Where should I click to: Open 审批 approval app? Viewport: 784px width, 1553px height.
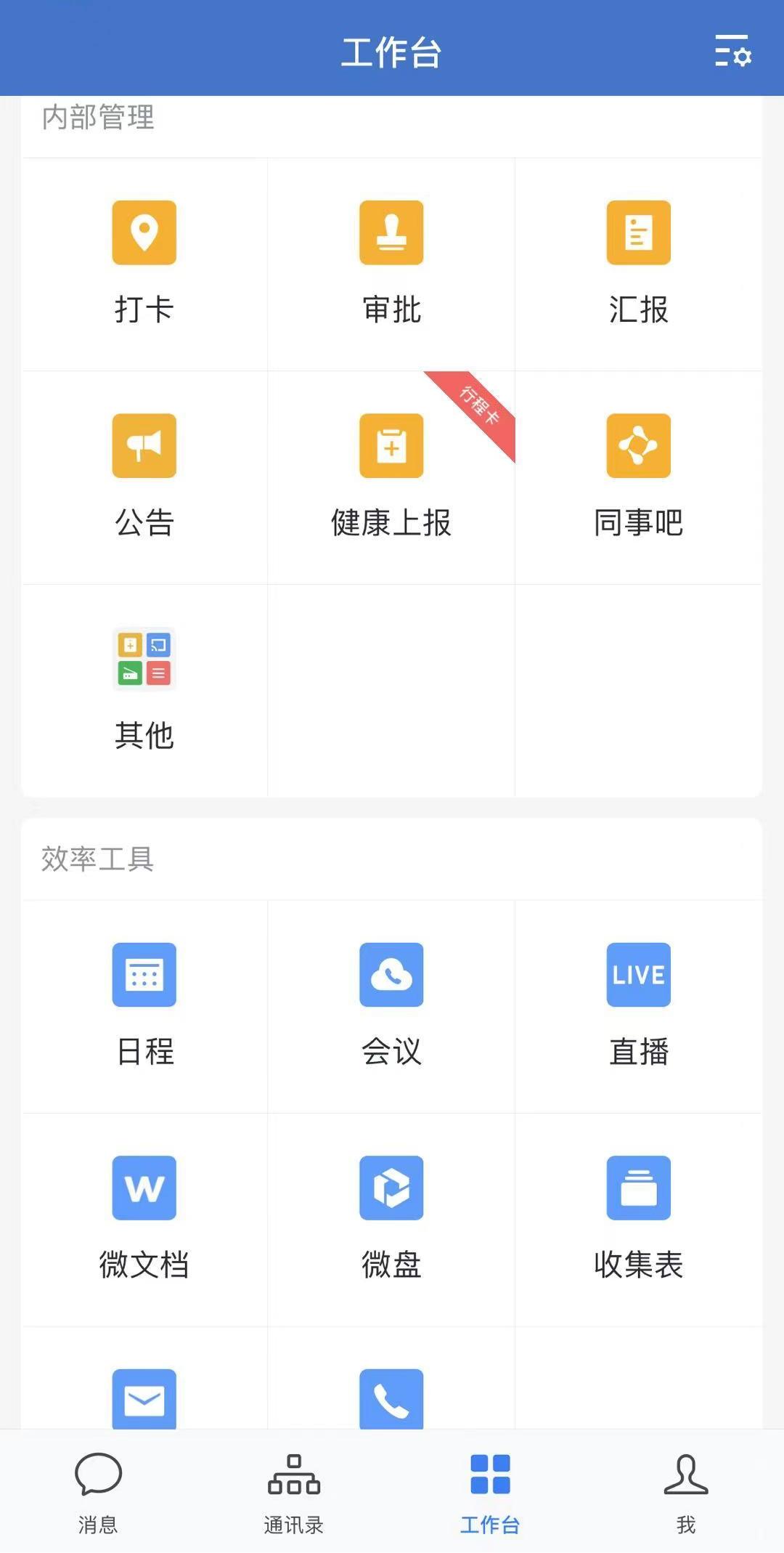(391, 233)
